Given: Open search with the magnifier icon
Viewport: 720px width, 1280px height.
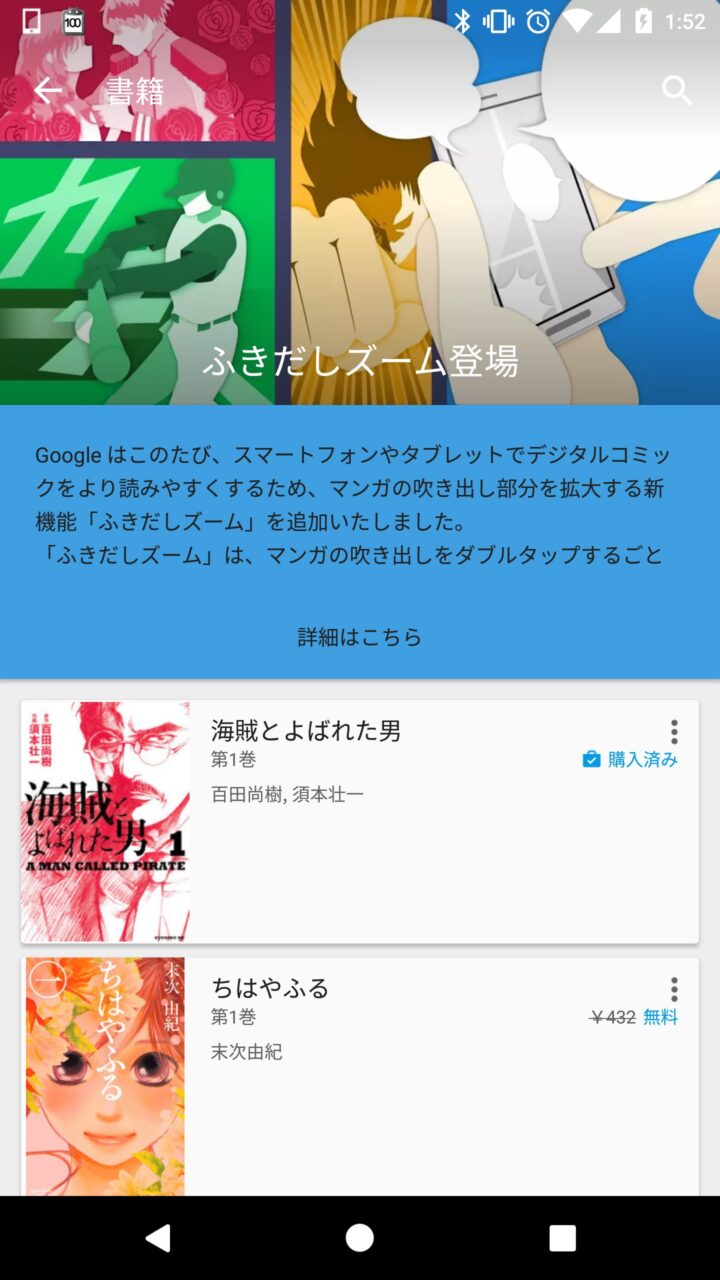Looking at the screenshot, I should coord(677,91).
